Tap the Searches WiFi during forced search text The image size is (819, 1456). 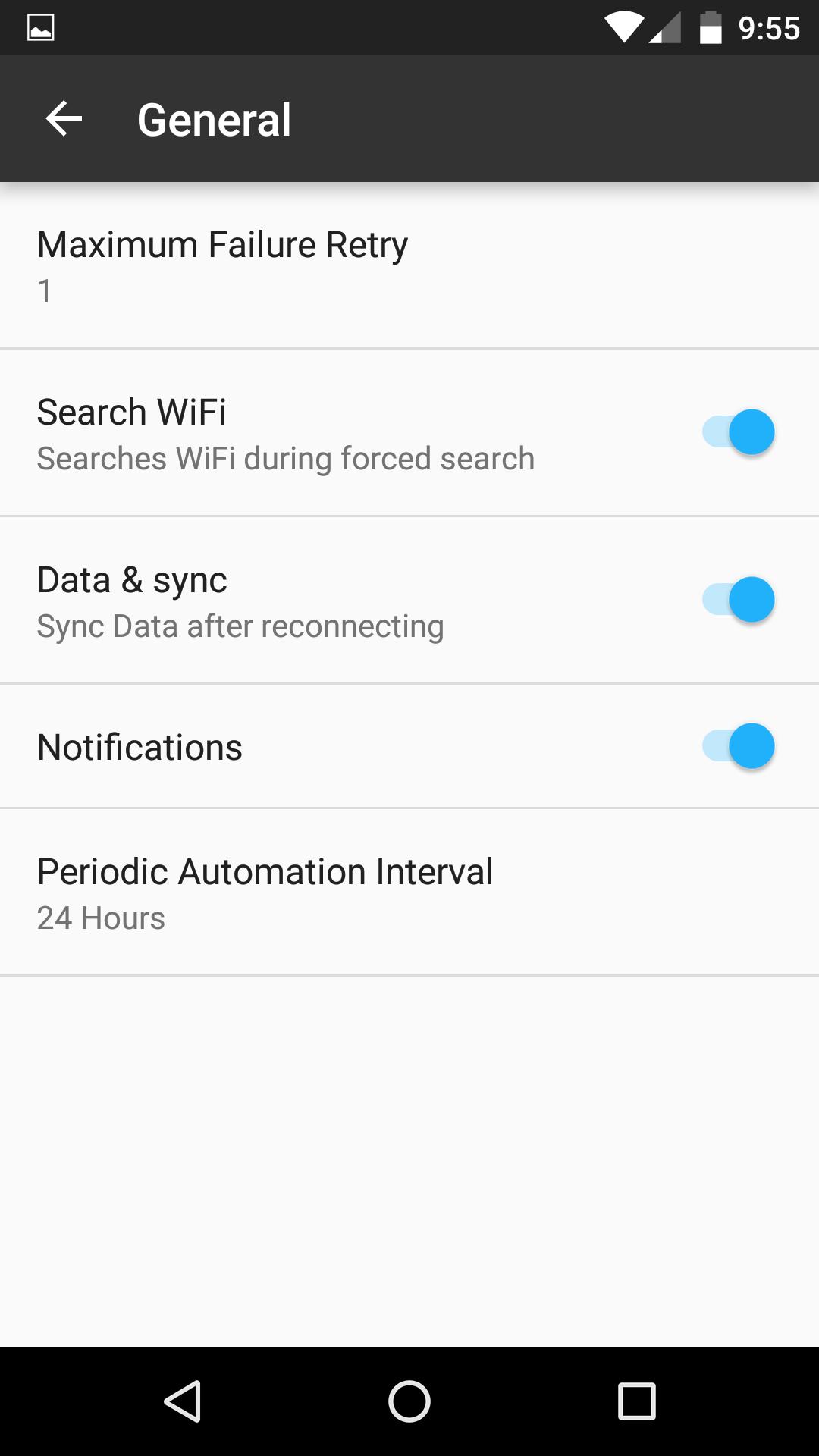[x=285, y=458]
